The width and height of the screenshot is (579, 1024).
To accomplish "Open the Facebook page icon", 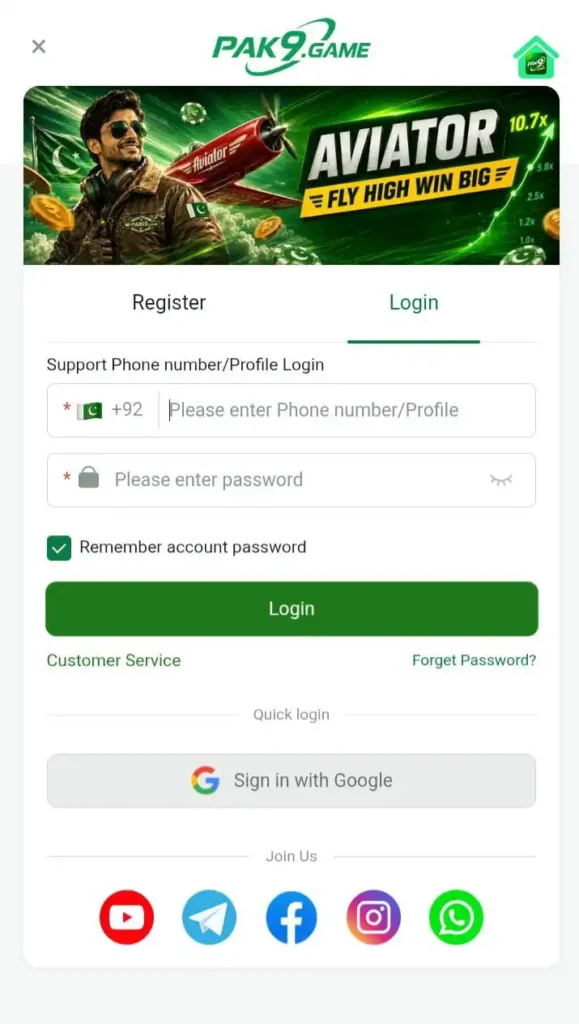I will click(x=291, y=917).
